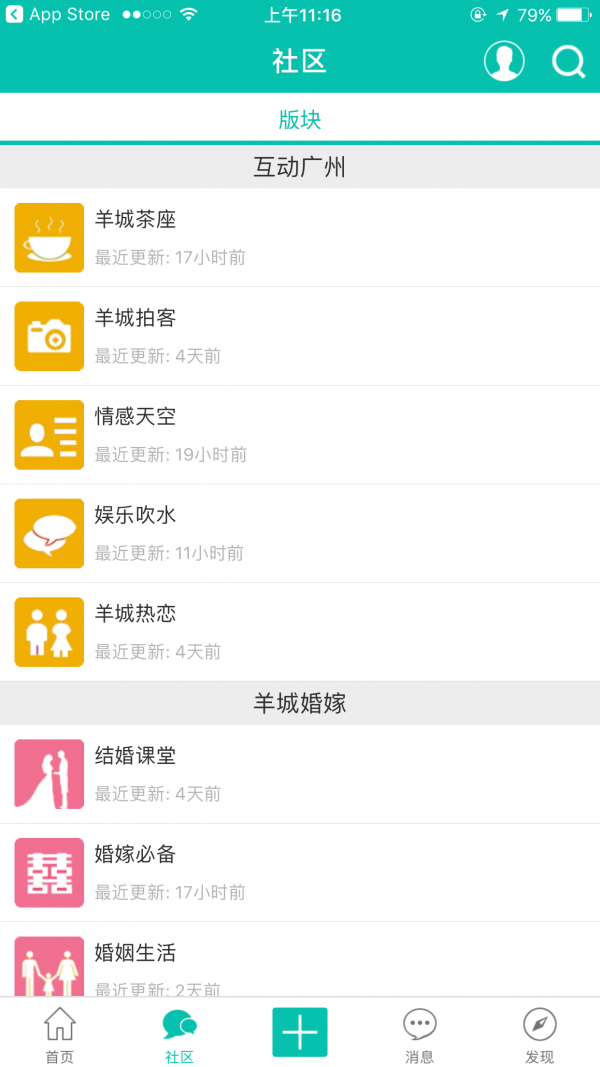
Task: Create a new post with the plus button
Action: coord(300,1032)
